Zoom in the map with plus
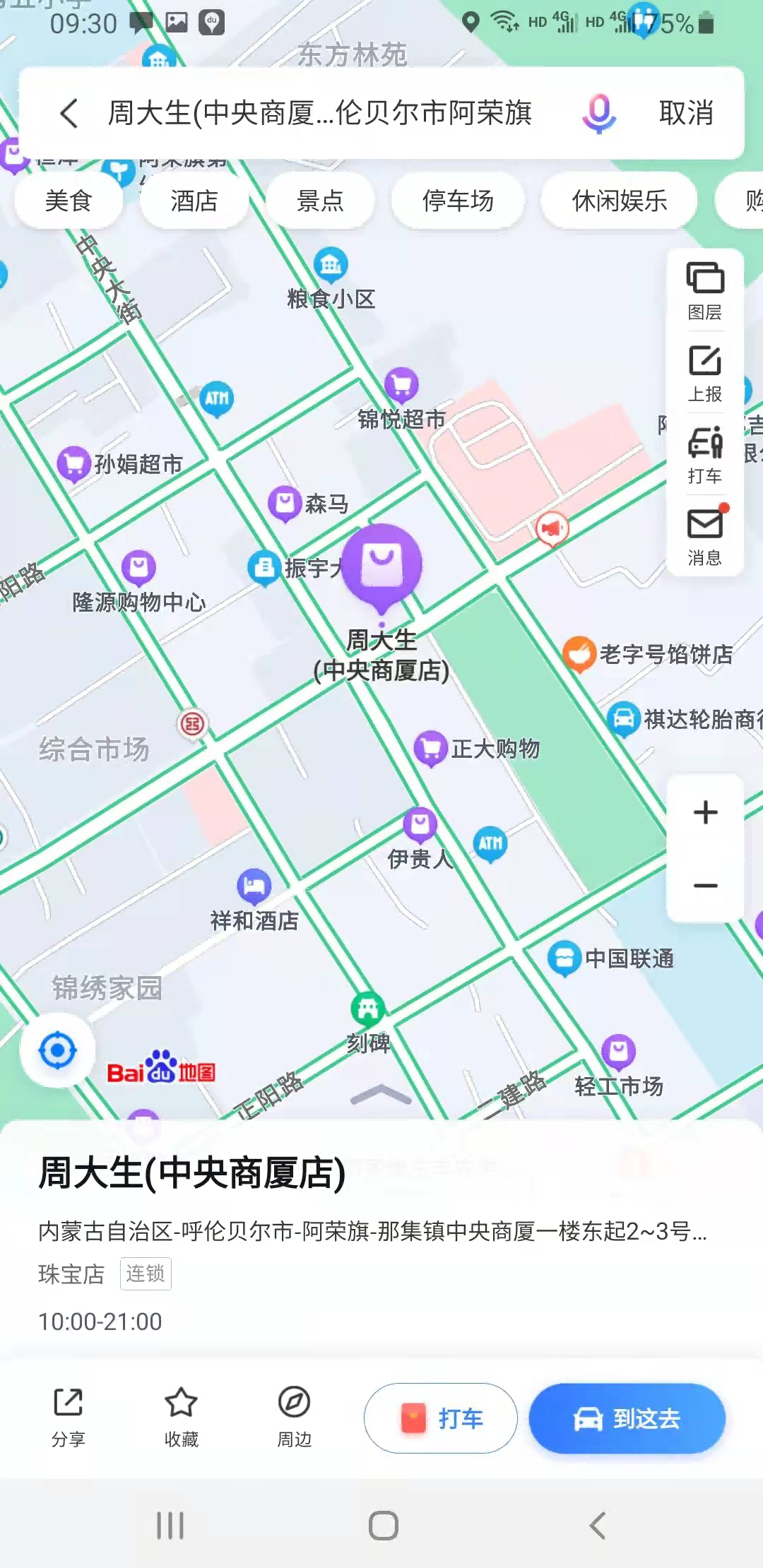Viewport: 763px width, 1568px height. point(705,812)
